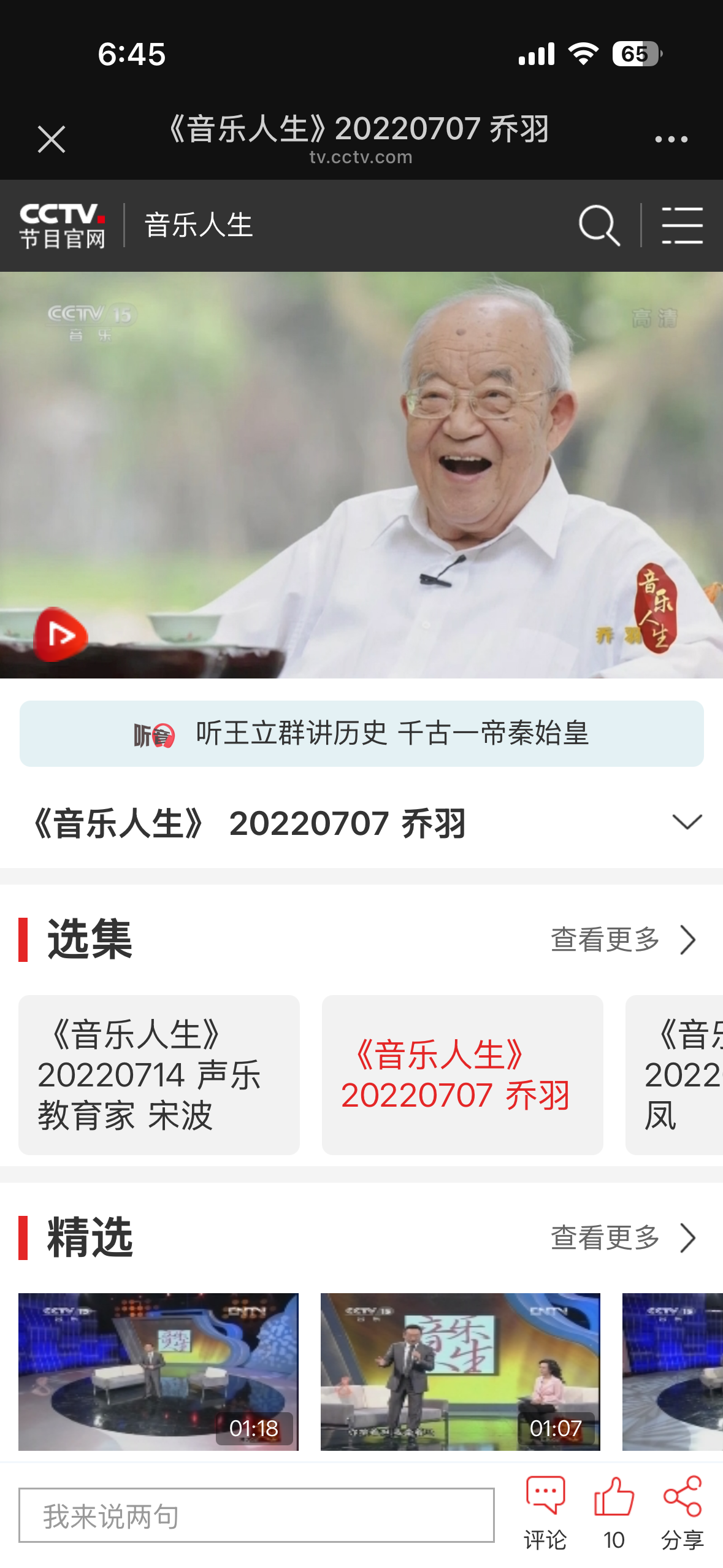Open the CCTV节目官网 homepage
Viewport: 723px width, 1568px height.
point(63,226)
